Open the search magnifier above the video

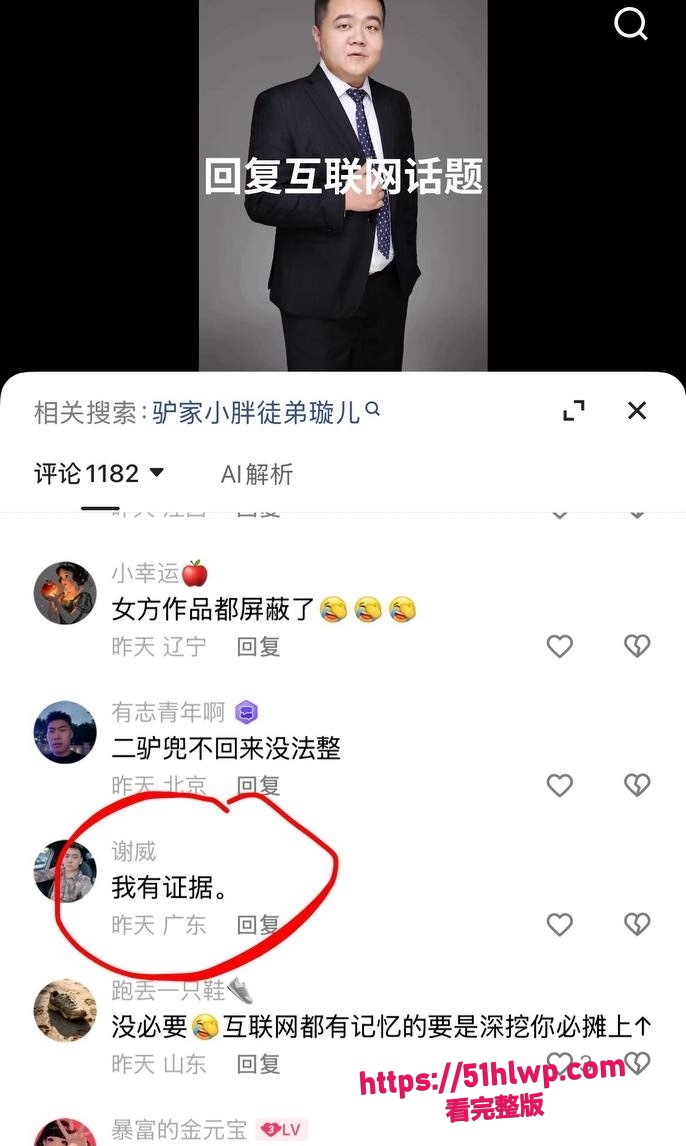pos(630,23)
